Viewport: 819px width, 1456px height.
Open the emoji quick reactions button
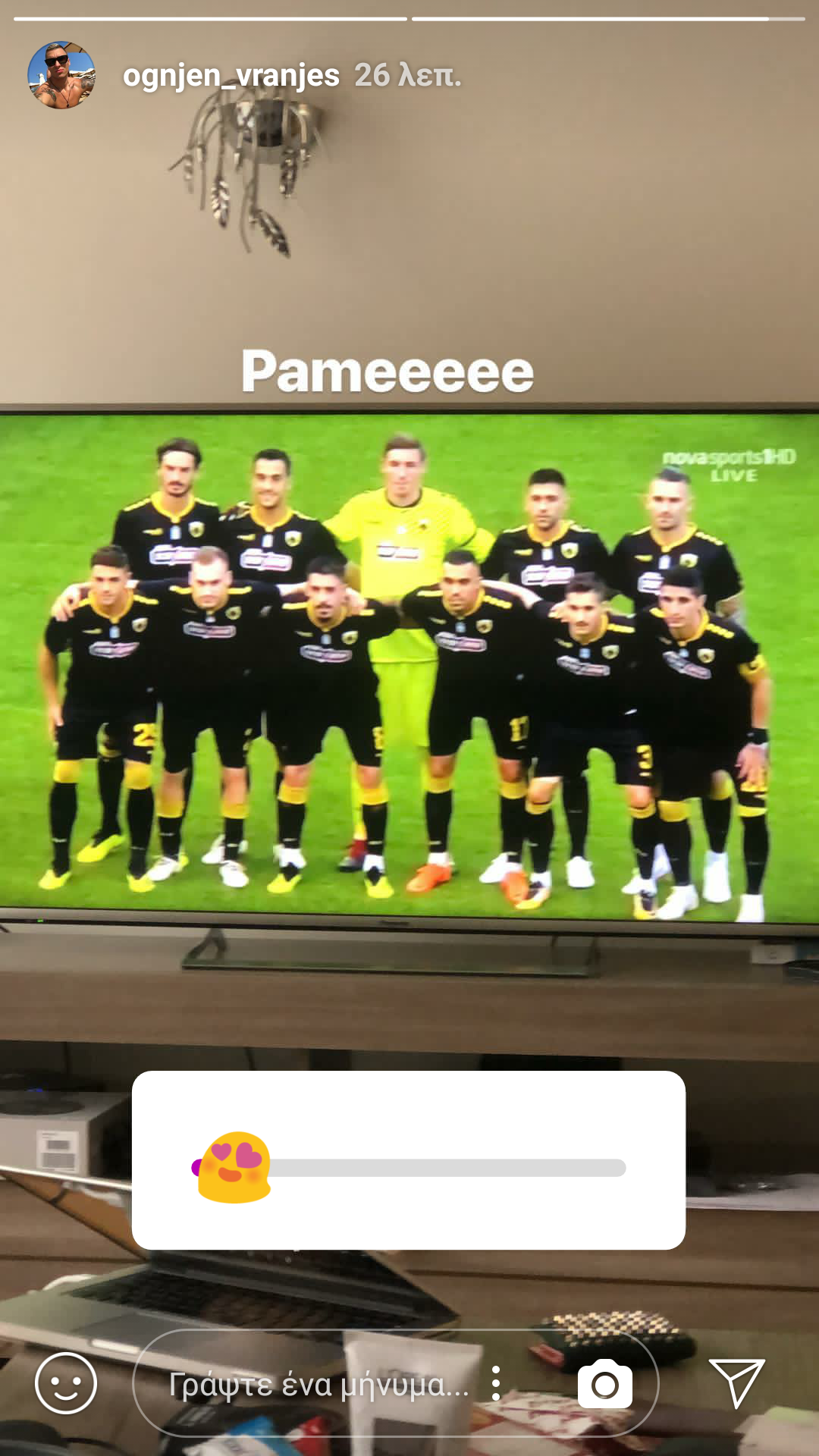tap(66, 1382)
